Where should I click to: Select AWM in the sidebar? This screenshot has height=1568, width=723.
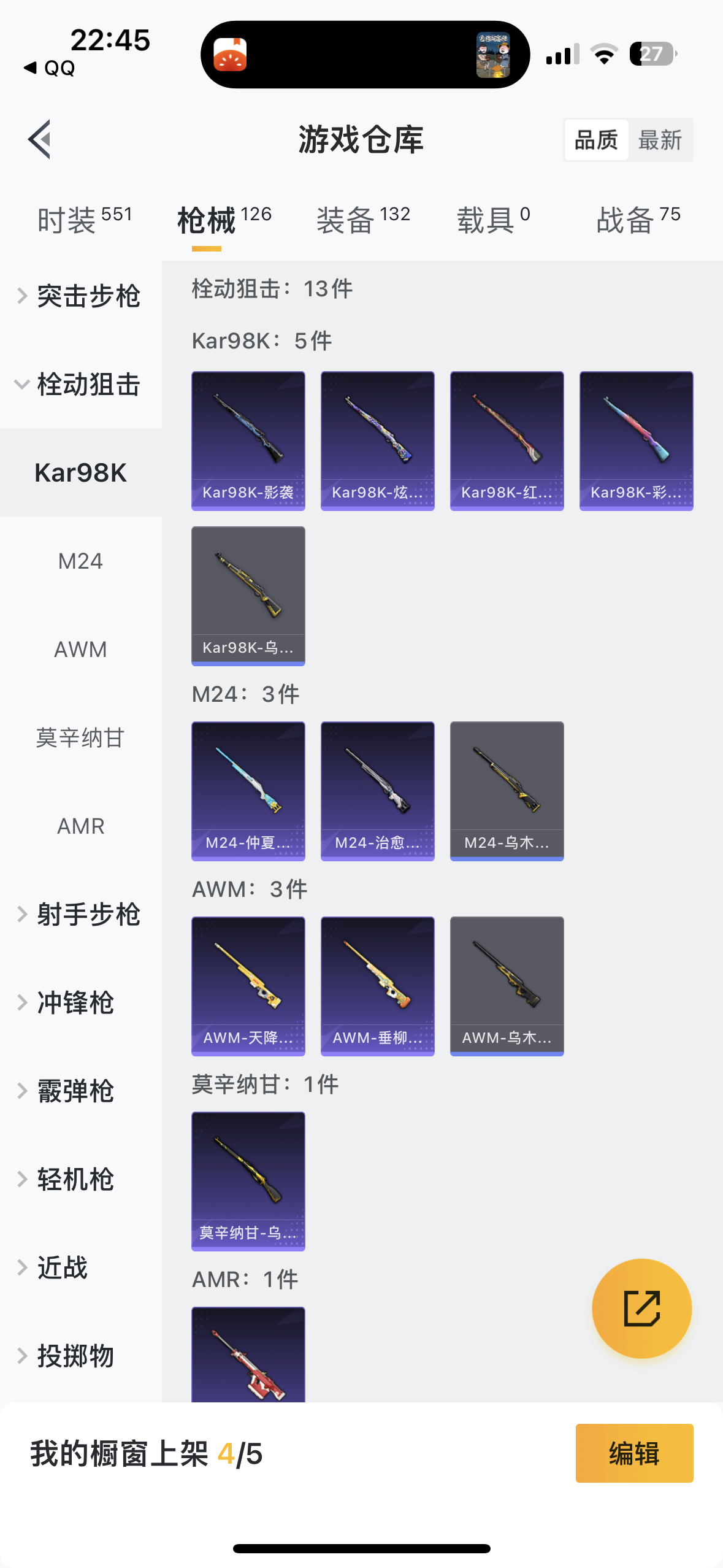(80, 650)
